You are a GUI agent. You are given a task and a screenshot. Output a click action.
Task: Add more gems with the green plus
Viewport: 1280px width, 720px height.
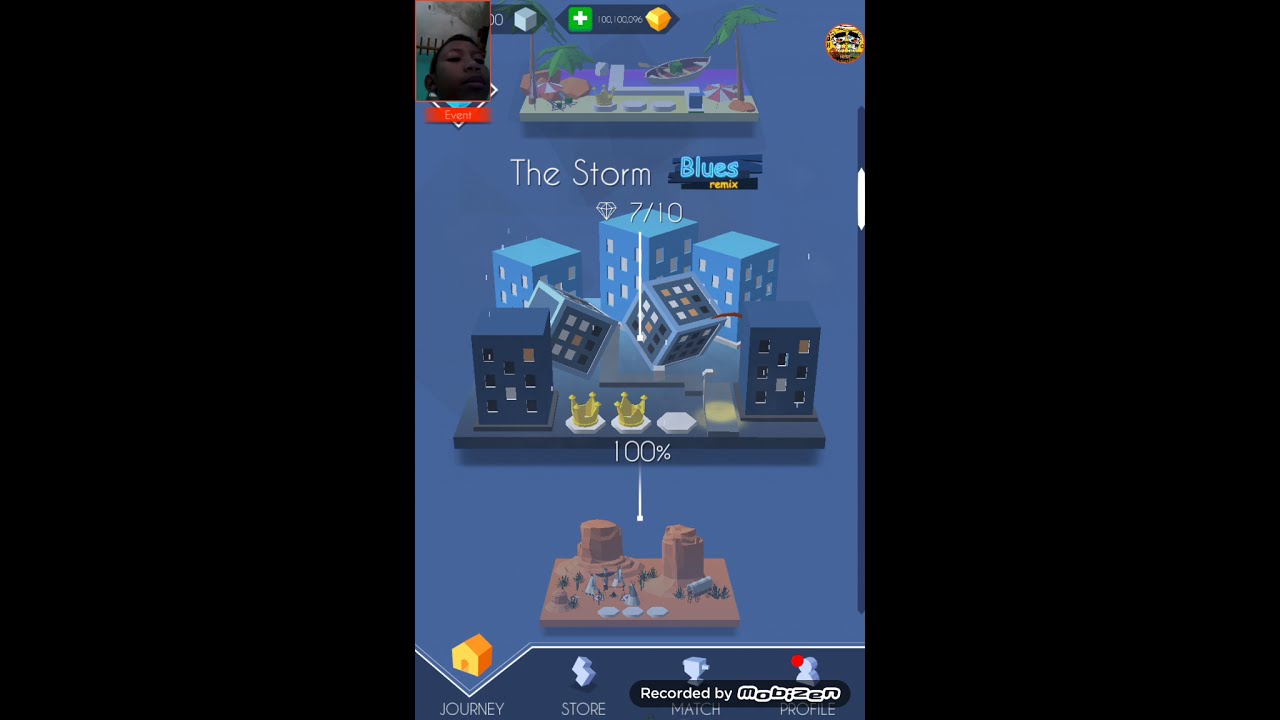[580, 19]
